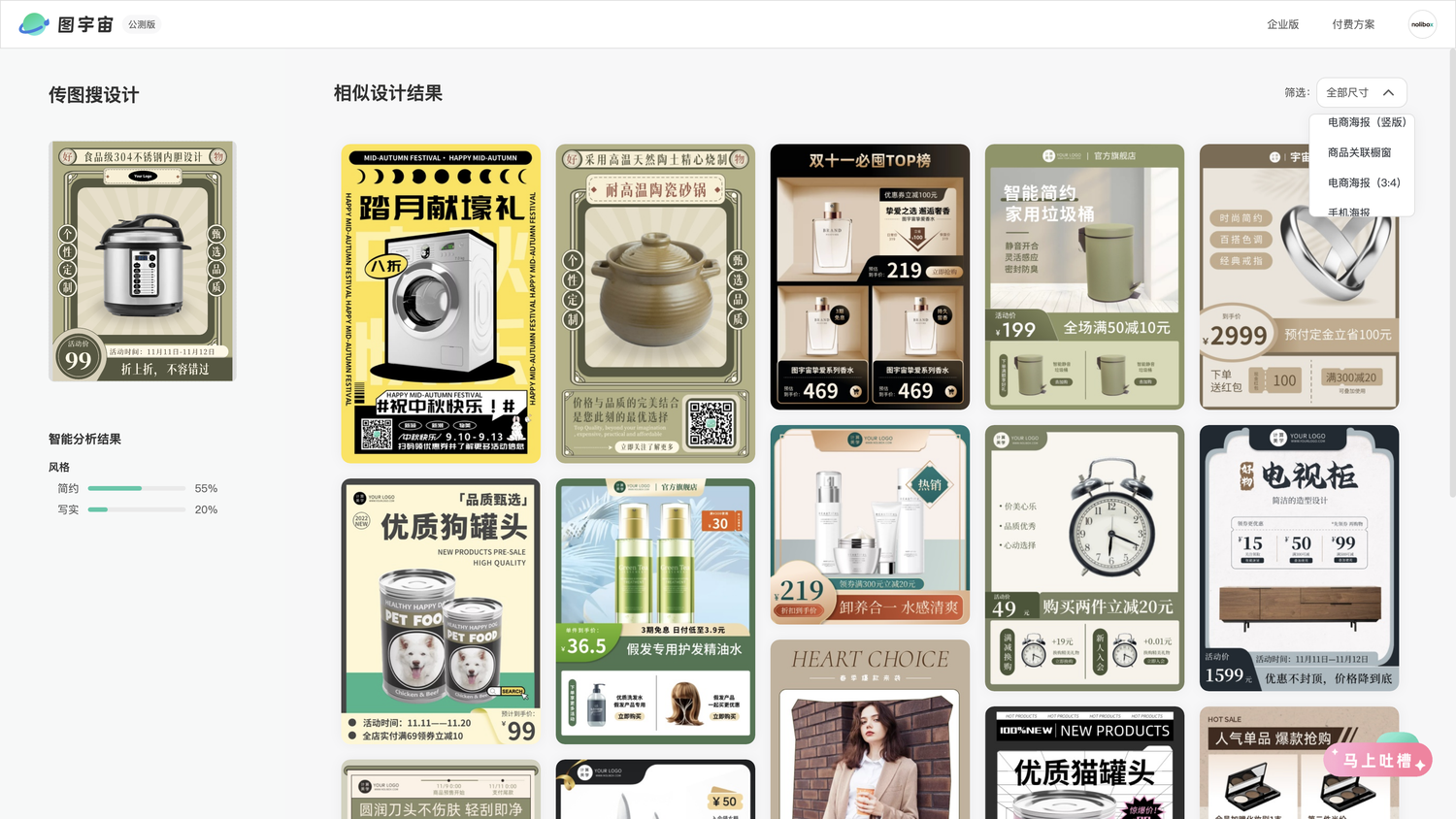Image resolution: width=1456 pixels, height=819 pixels.
Task: Open the alarm clock 购买两件立减20元 template
Action: tap(1084, 558)
